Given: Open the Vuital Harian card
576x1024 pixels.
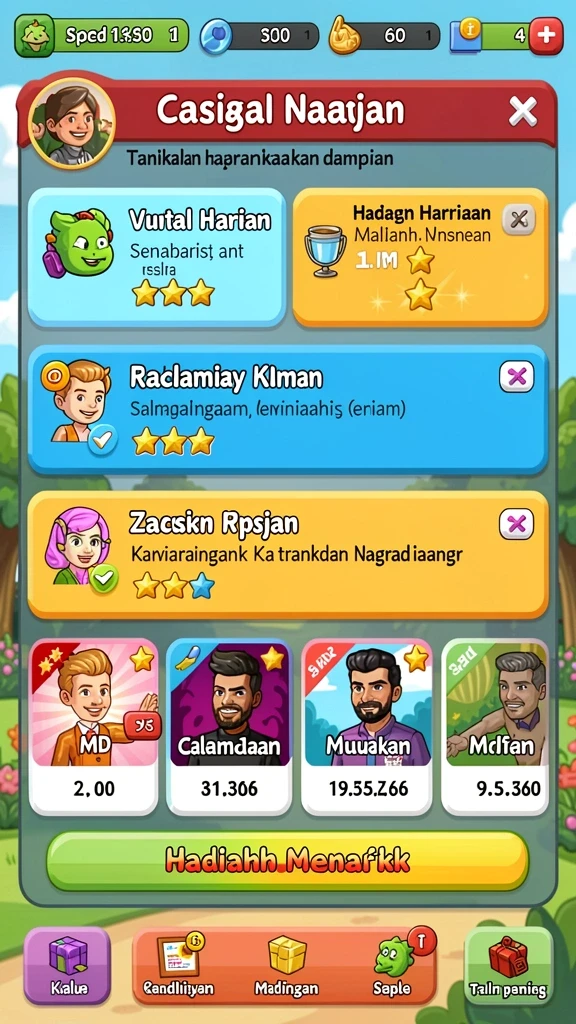Looking at the screenshot, I should pyautogui.click(x=157, y=257).
